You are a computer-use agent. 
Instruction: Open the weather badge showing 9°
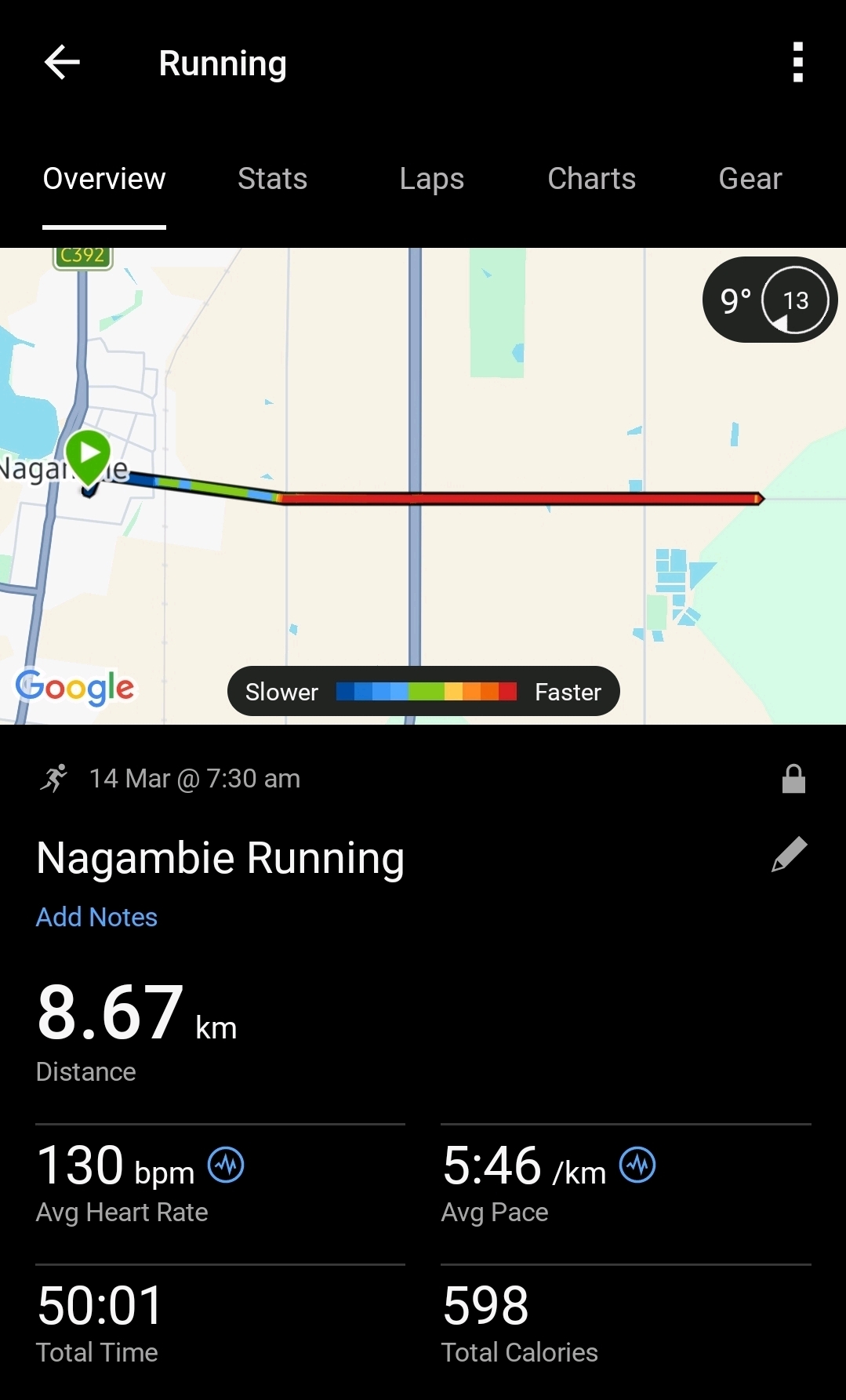(769, 300)
